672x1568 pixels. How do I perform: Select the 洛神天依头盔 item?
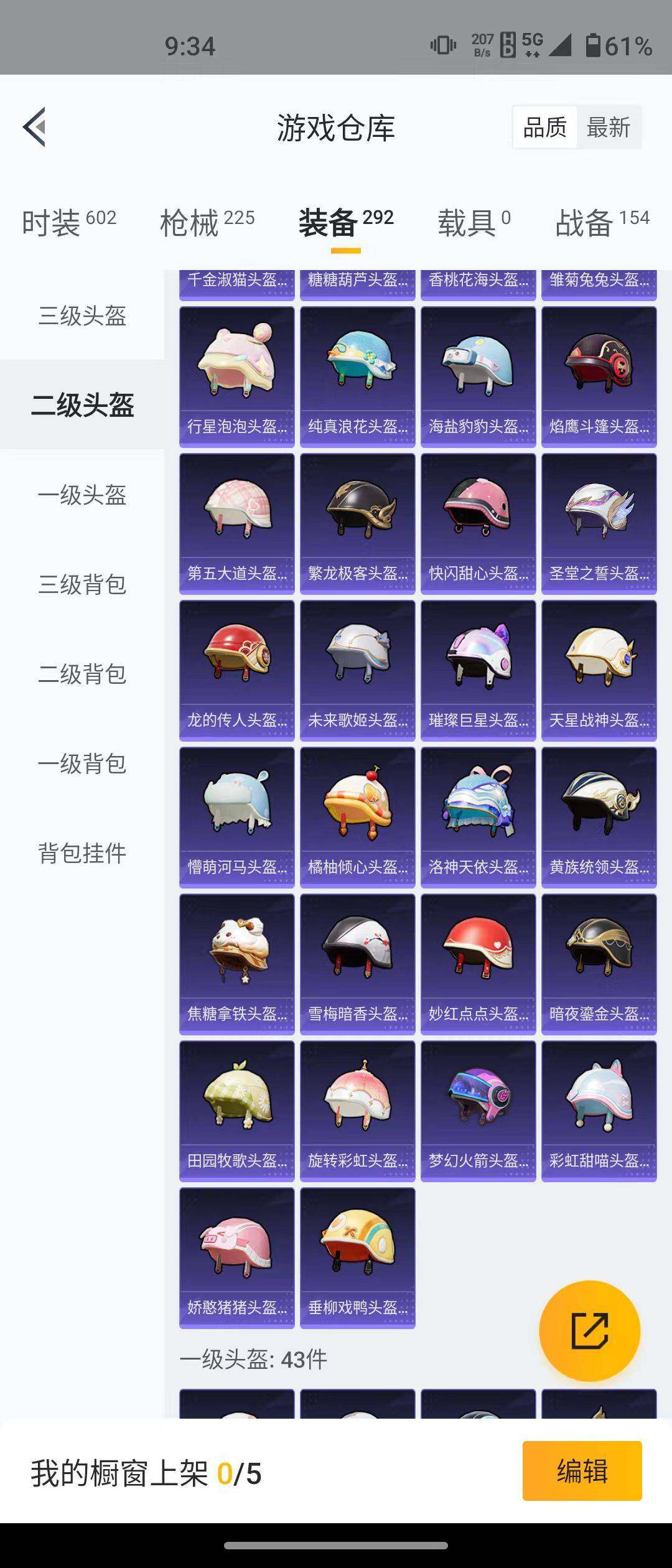click(478, 817)
